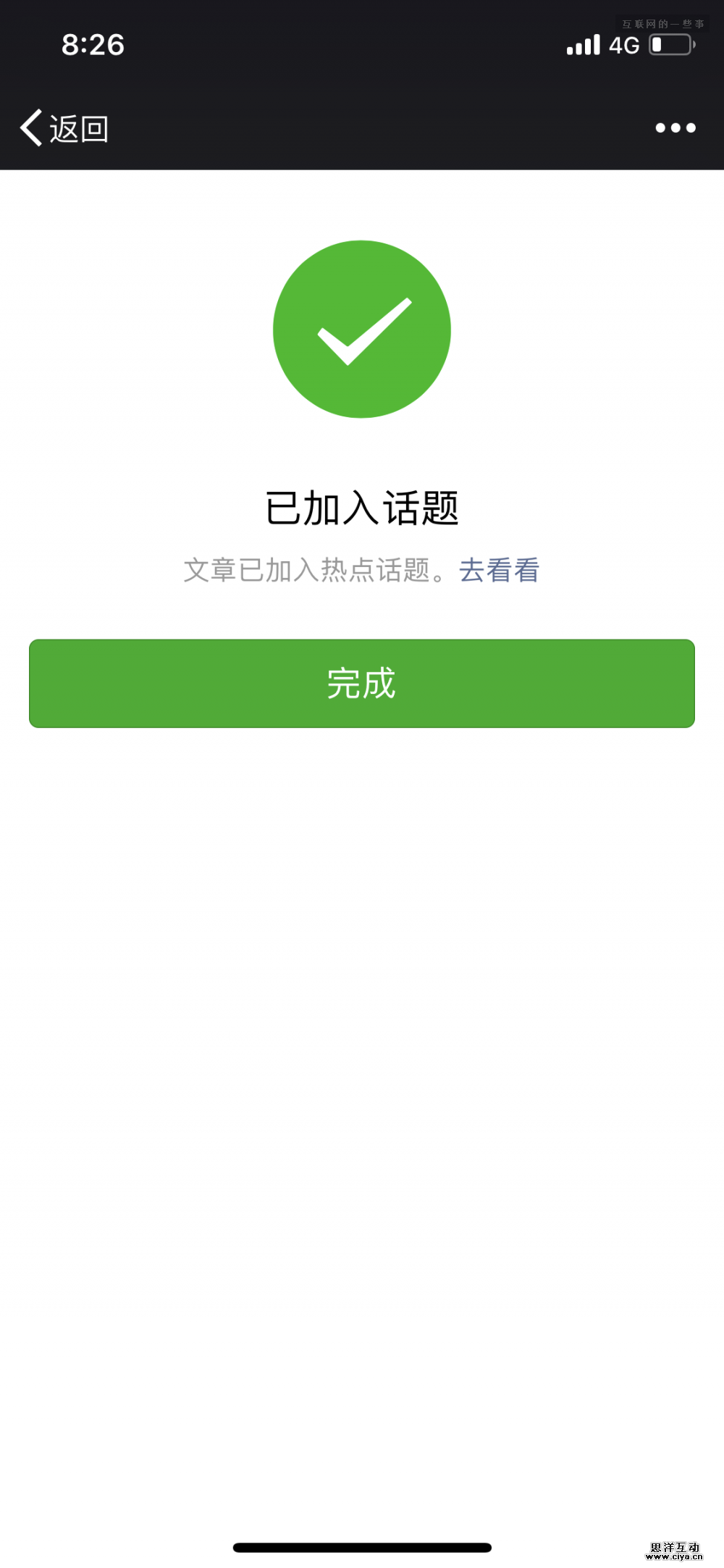Click the back chevron arrow icon
This screenshot has height=1568, width=724.
click(x=29, y=127)
